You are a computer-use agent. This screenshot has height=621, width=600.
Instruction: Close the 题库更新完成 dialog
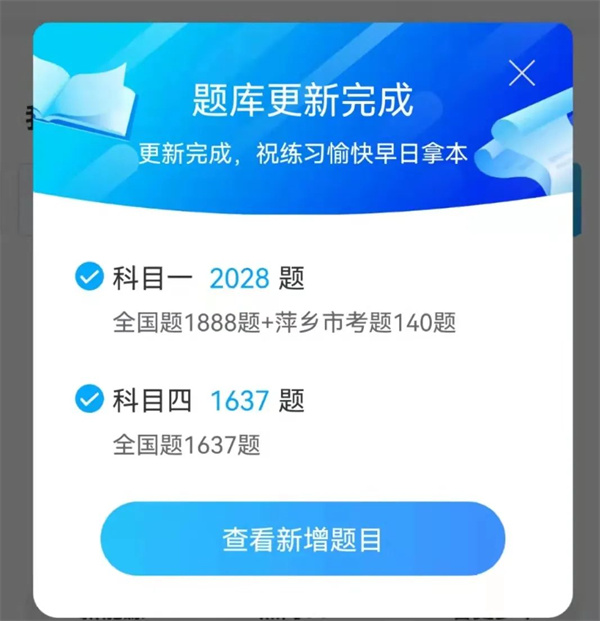tap(522, 73)
